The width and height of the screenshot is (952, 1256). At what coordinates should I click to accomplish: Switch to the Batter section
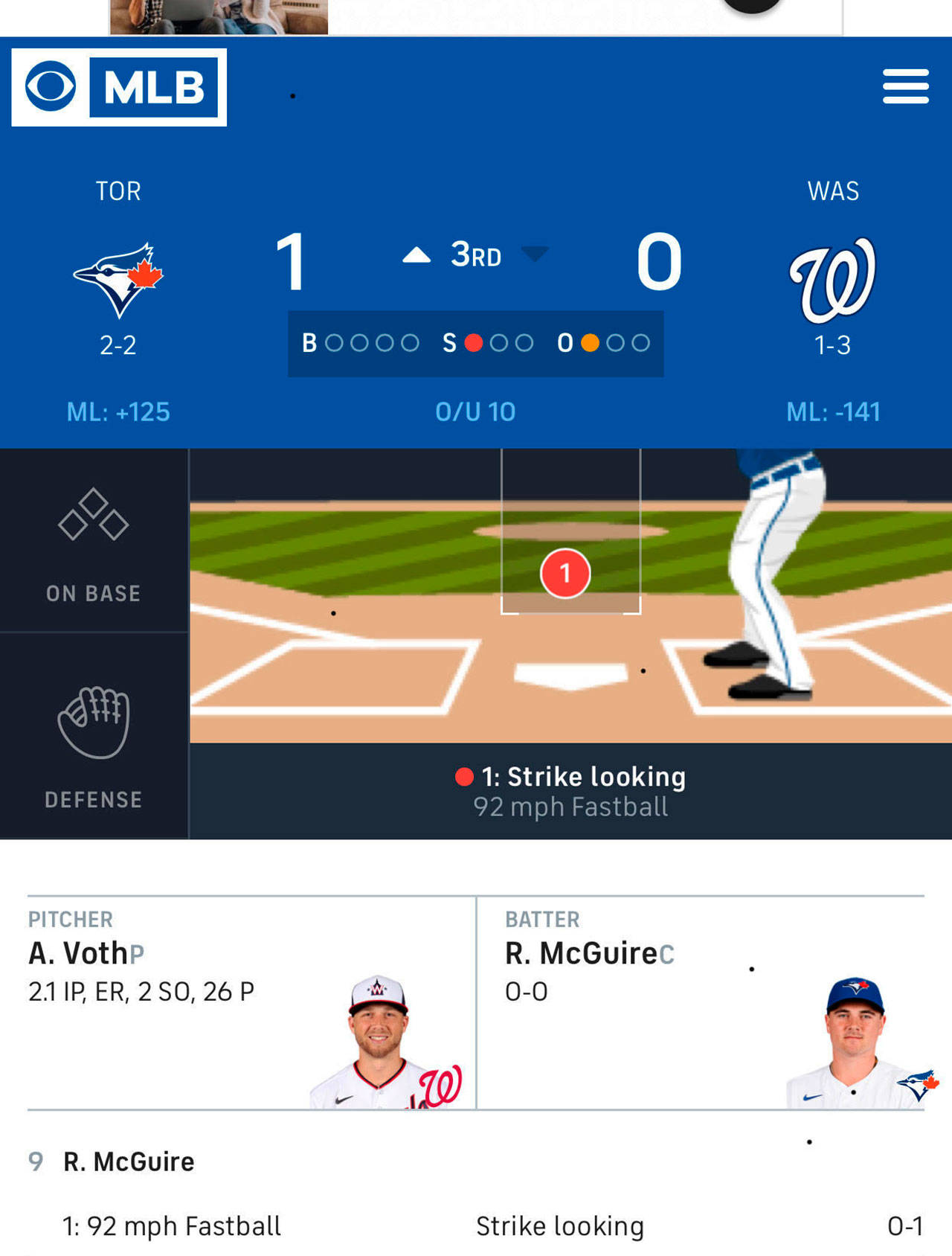(543, 919)
